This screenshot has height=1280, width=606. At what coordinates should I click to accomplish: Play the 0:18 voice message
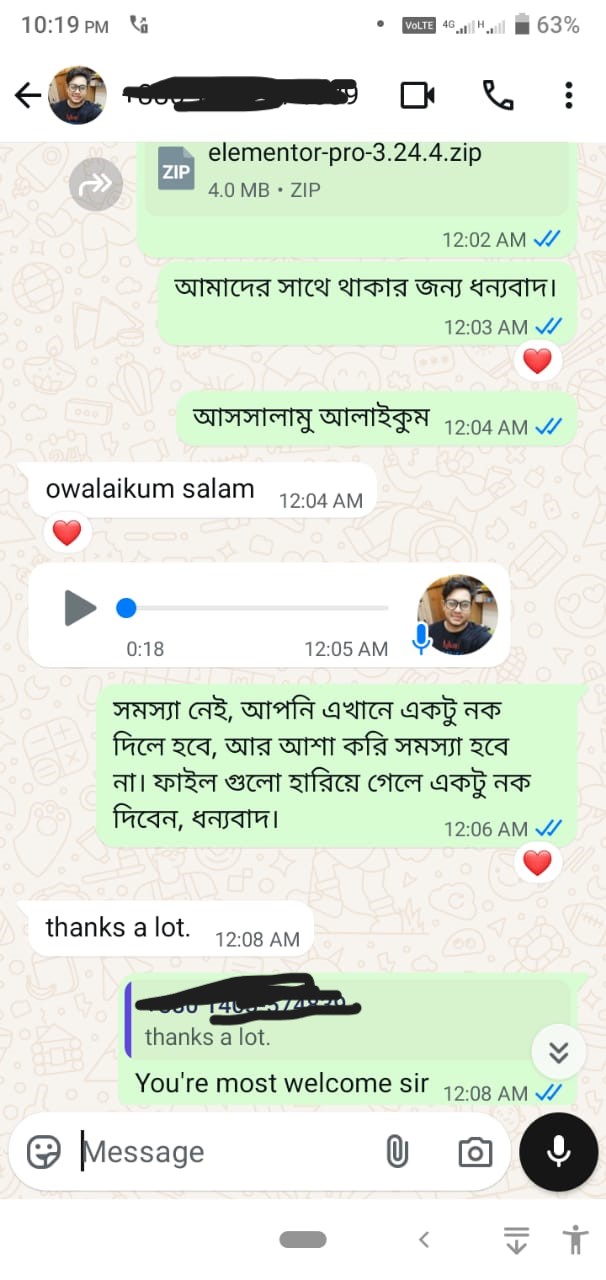[80, 607]
